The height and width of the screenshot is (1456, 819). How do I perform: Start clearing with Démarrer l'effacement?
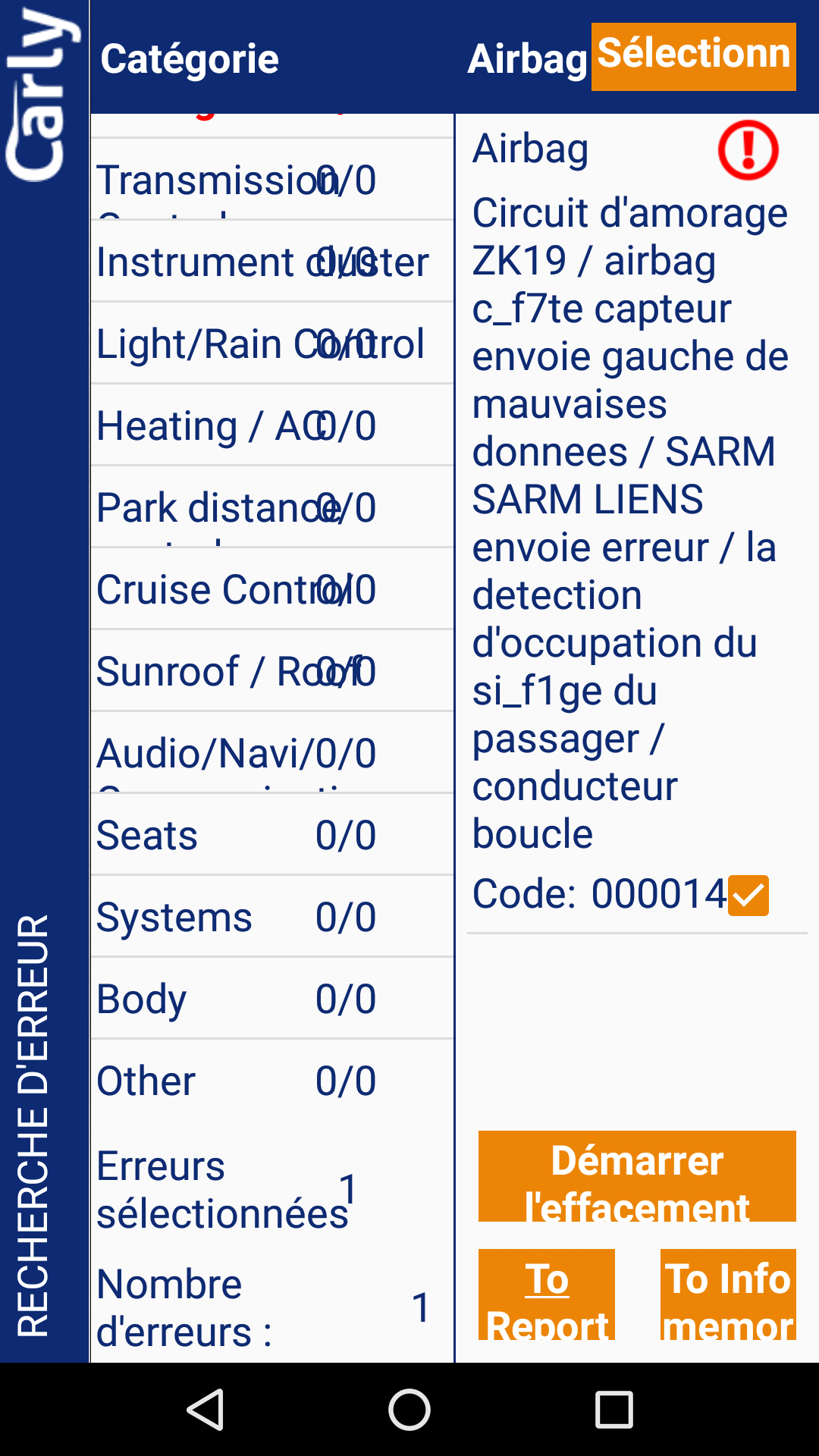point(637,1176)
